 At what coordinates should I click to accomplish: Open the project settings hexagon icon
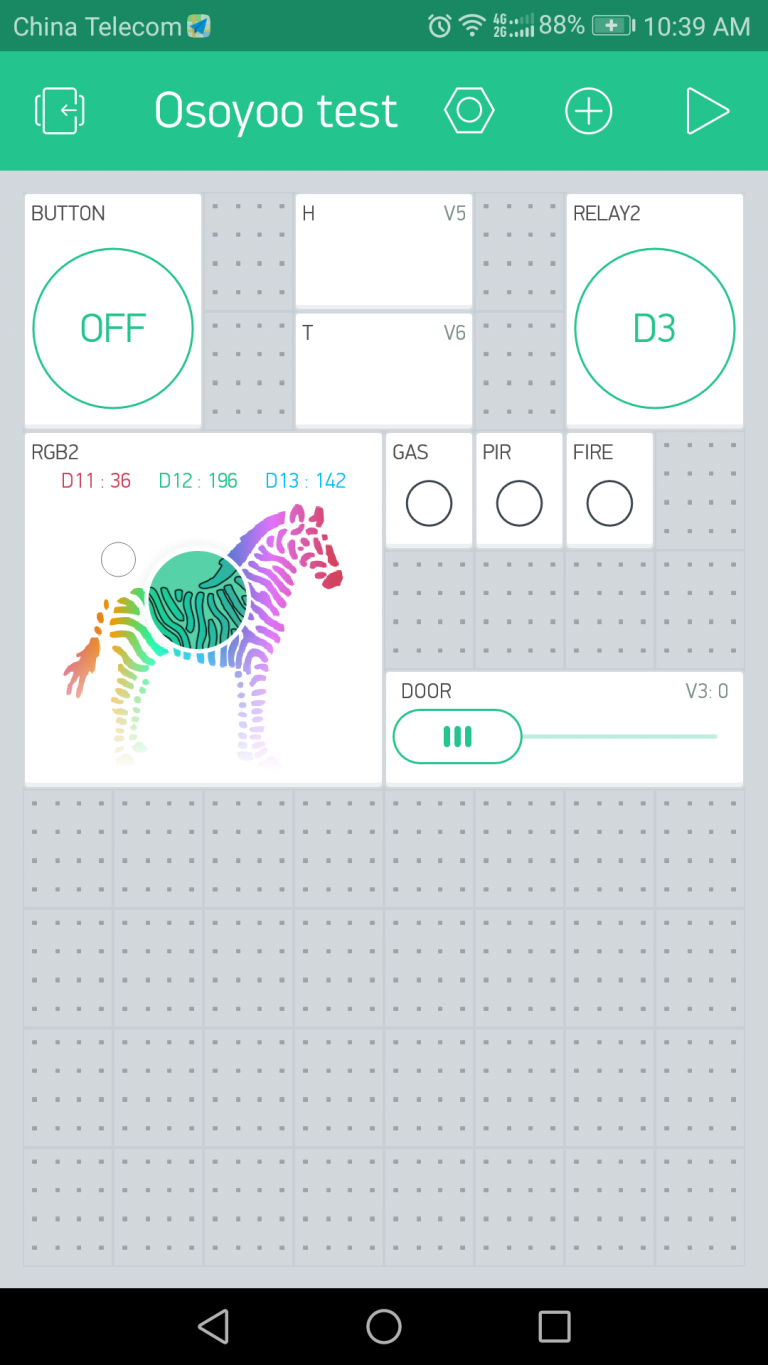coord(468,111)
